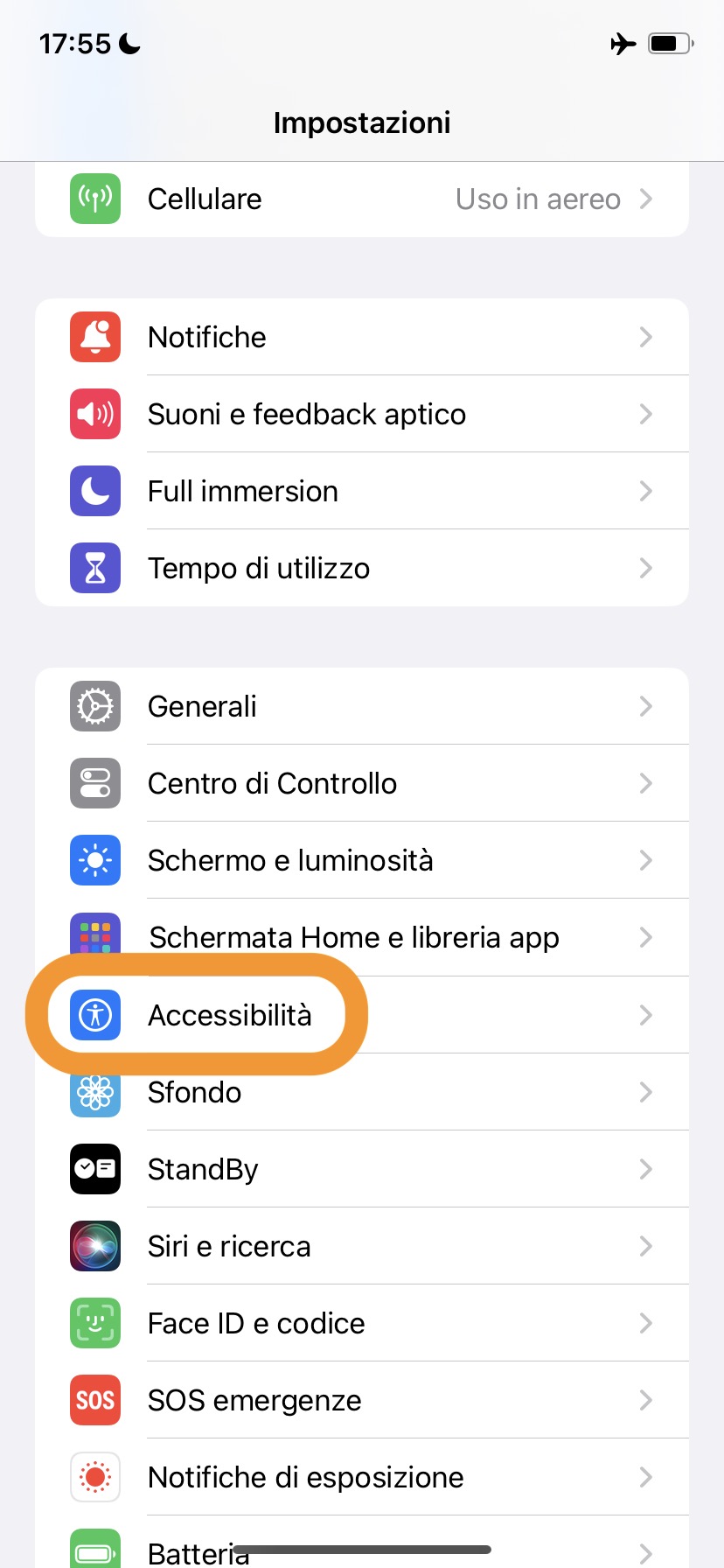Open Notifiche di esposizione

[361, 1478]
